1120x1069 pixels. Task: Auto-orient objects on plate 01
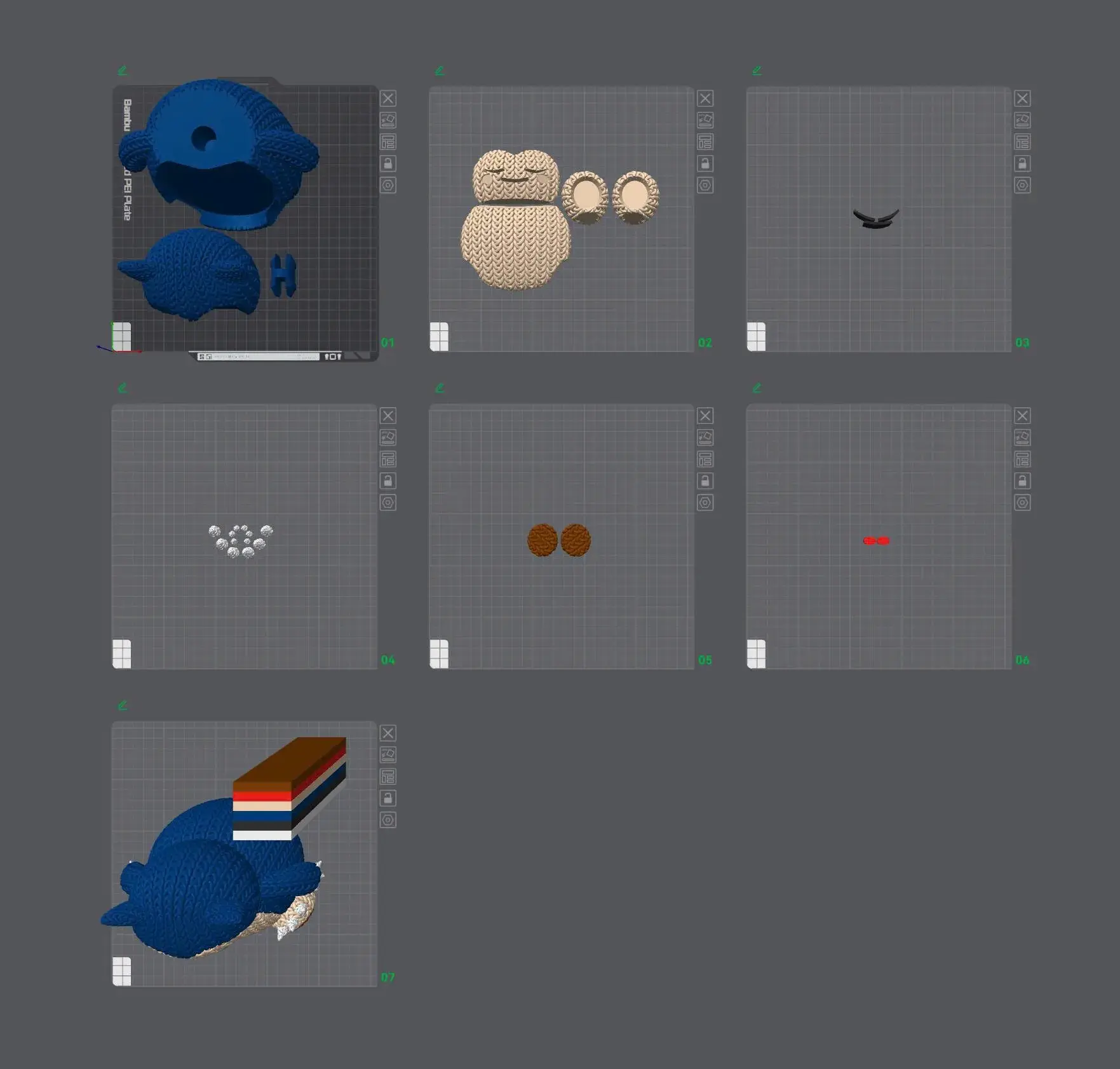tap(388, 120)
